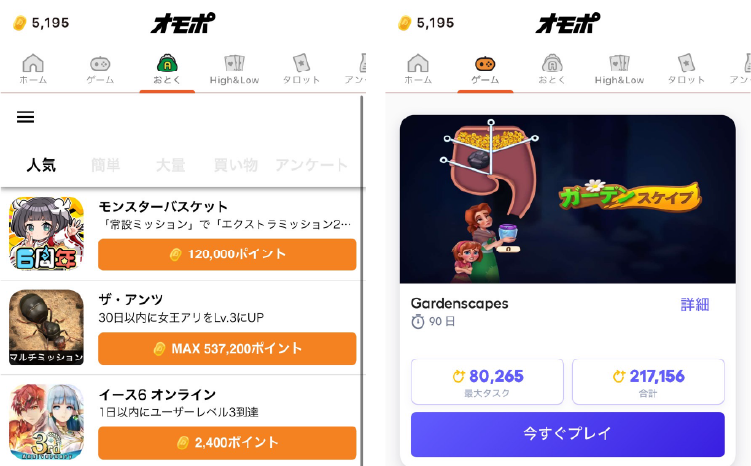Switch to the 大量 category tab
The height and width of the screenshot is (466, 751).
[170, 165]
